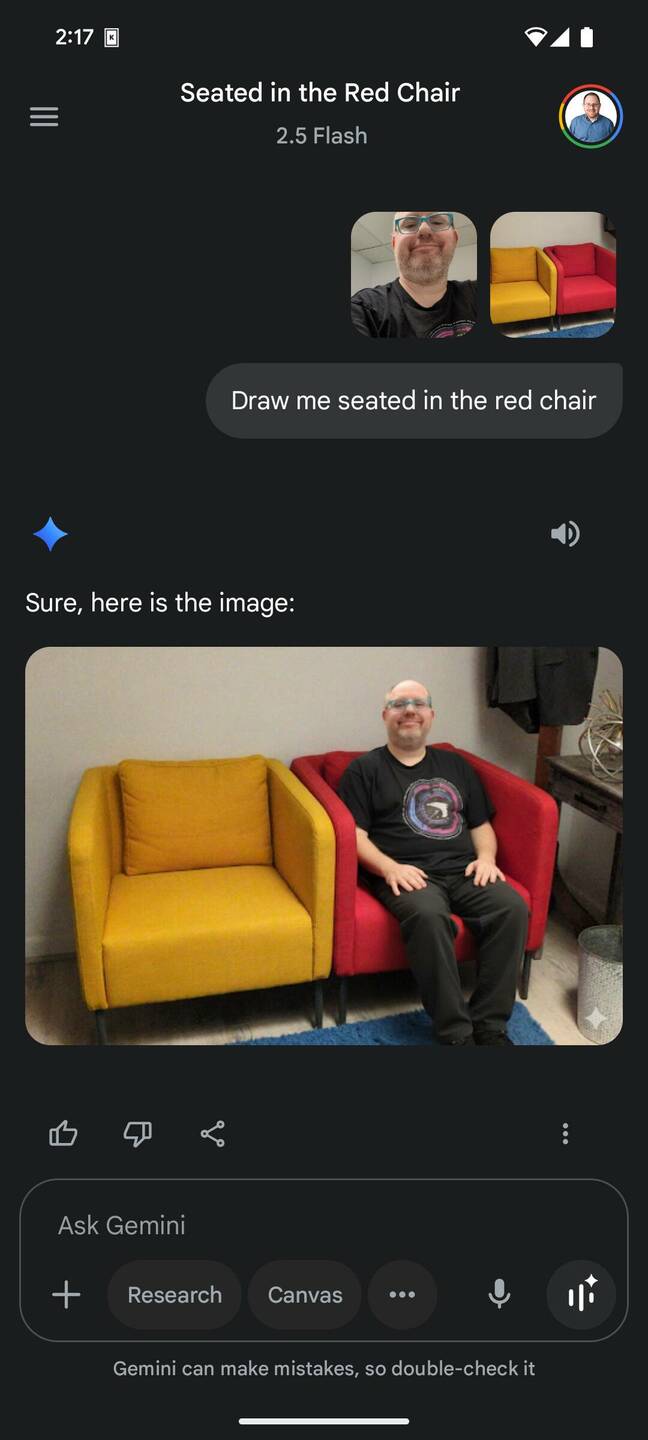Viewport: 648px width, 1440px height.
Task: Select the Canvas chip
Action: coord(305,1295)
